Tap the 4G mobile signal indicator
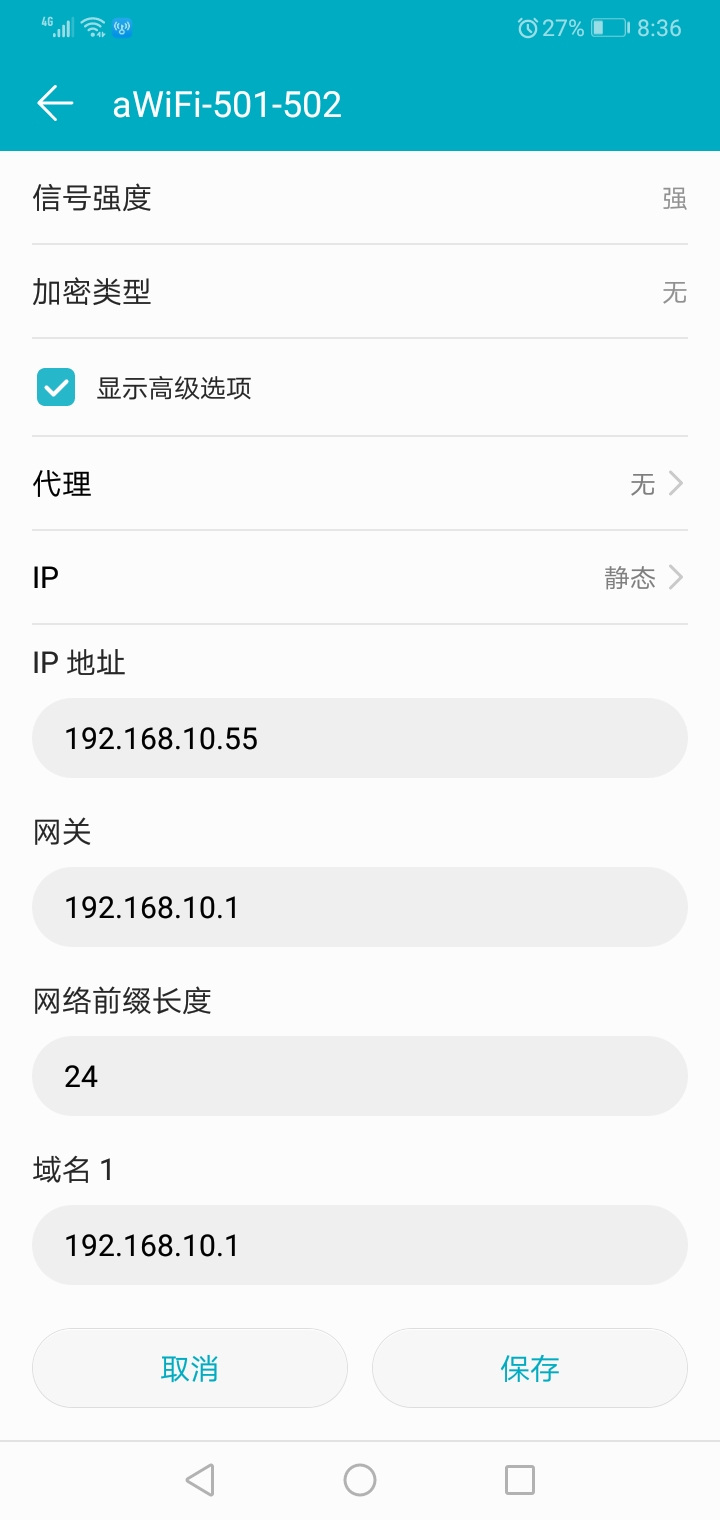The height and width of the screenshot is (1520, 720). point(56,27)
